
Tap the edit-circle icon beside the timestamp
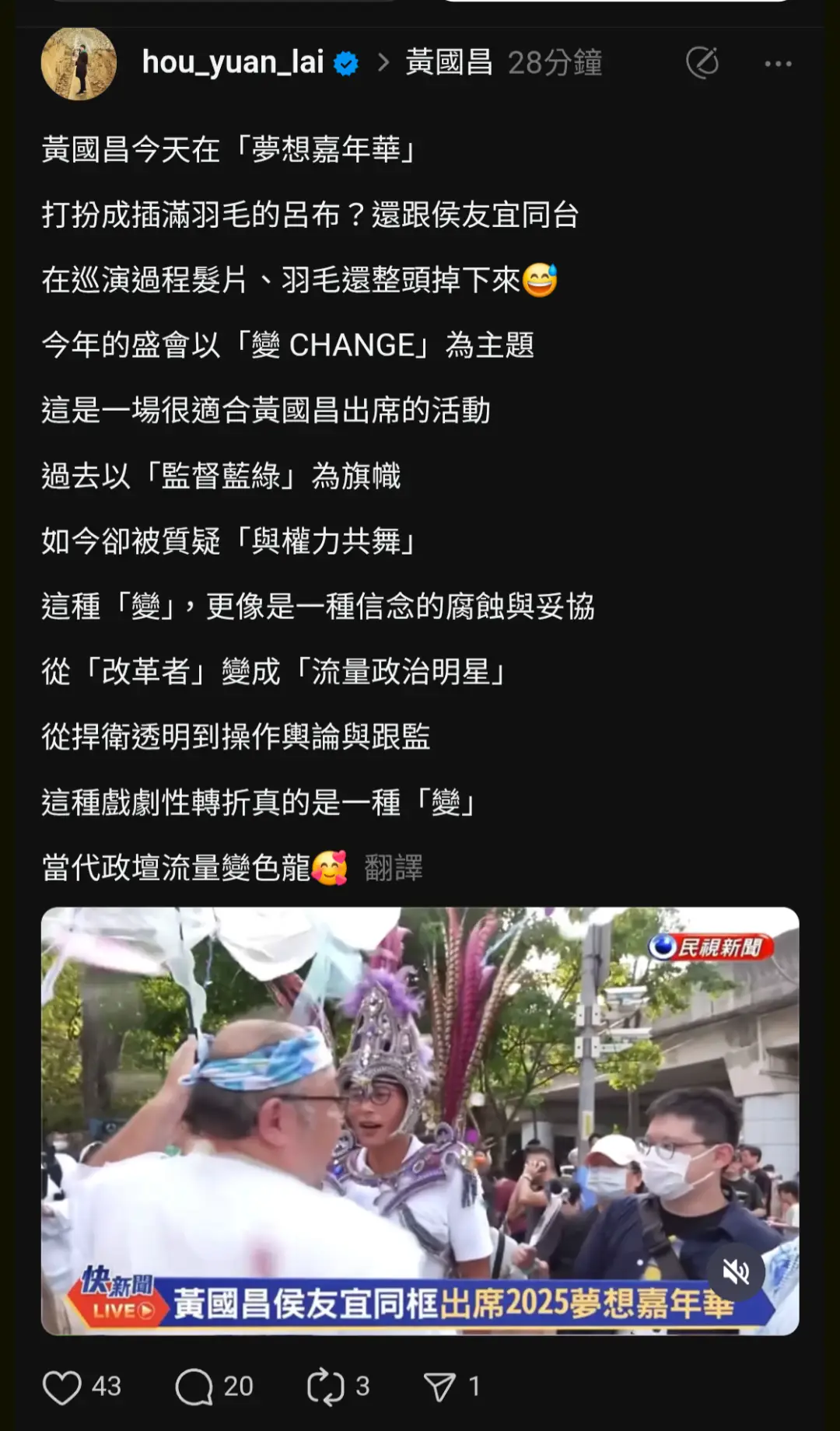[702, 63]
